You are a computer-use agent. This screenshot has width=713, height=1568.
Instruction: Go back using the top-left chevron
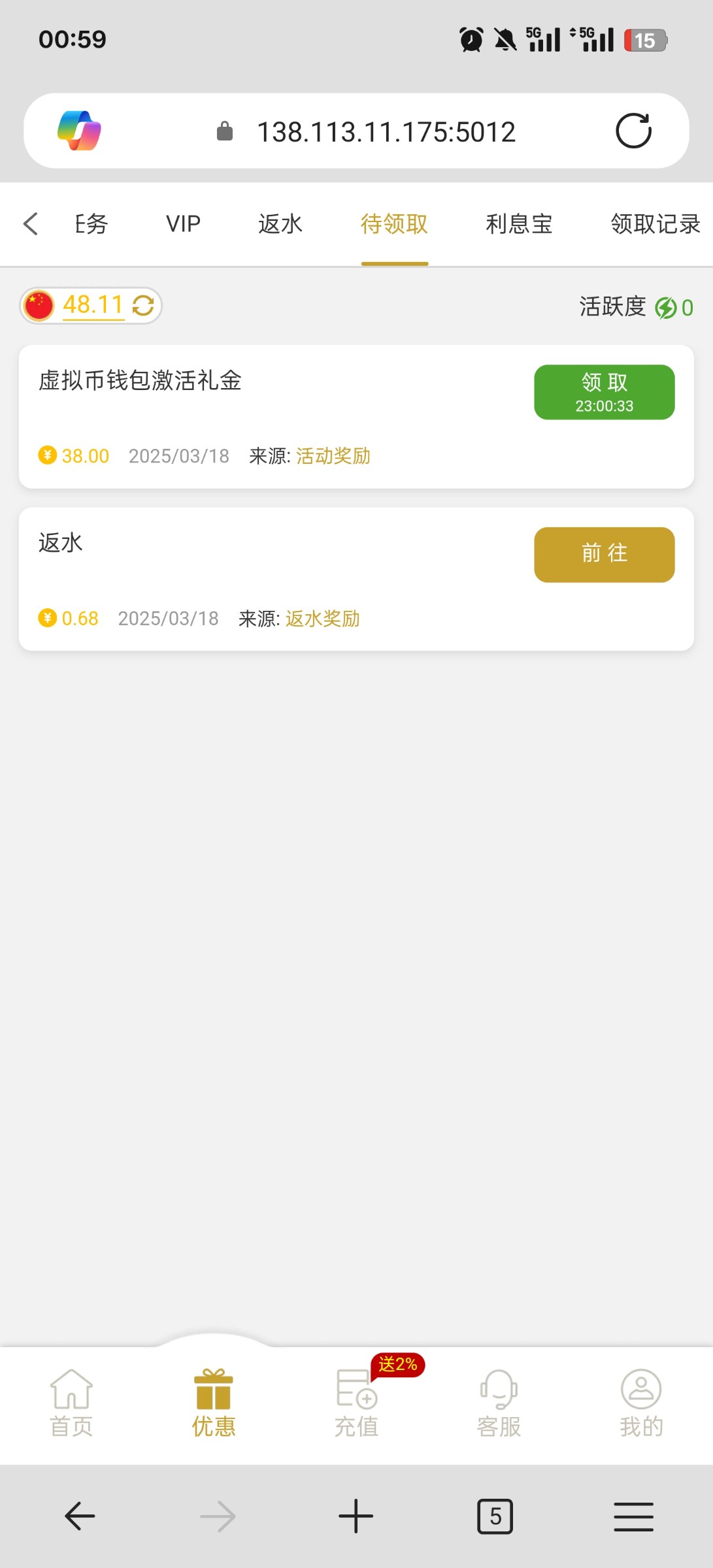(30, 223)
